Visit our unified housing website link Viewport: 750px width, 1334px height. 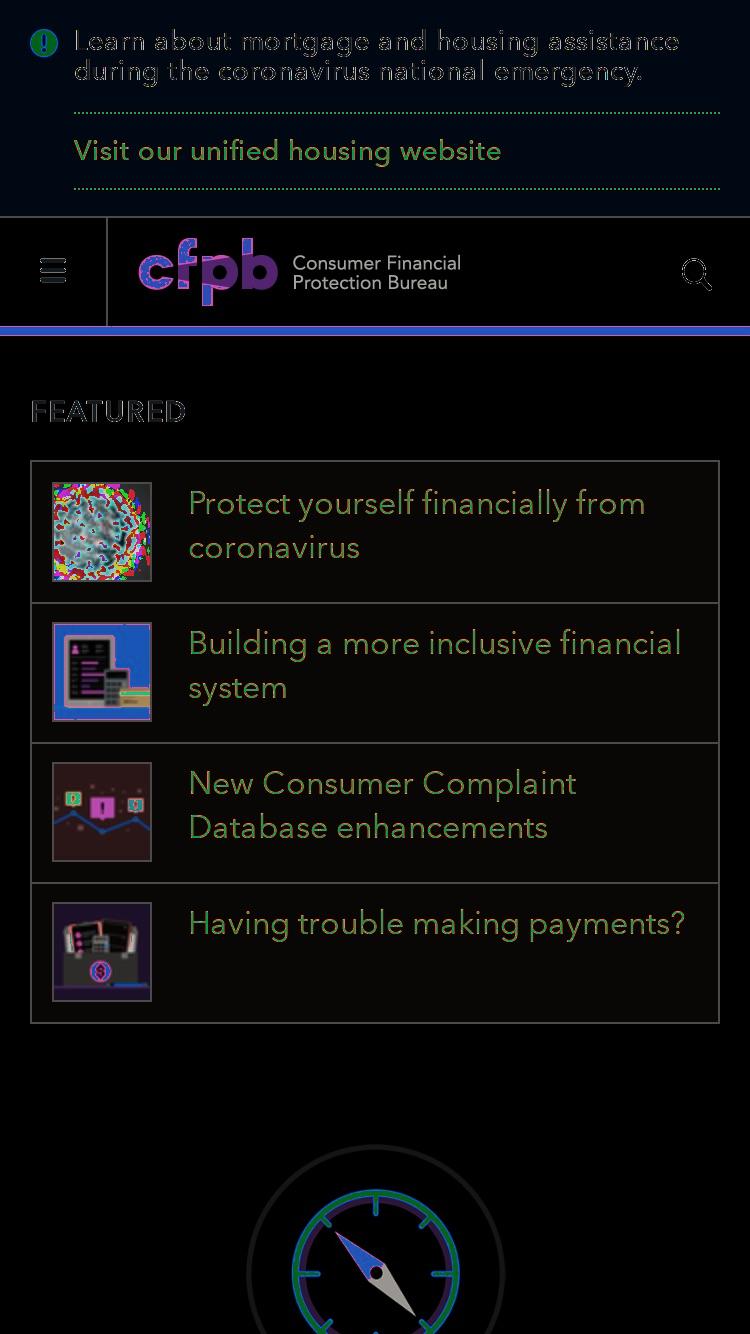(x=287, y=151)
